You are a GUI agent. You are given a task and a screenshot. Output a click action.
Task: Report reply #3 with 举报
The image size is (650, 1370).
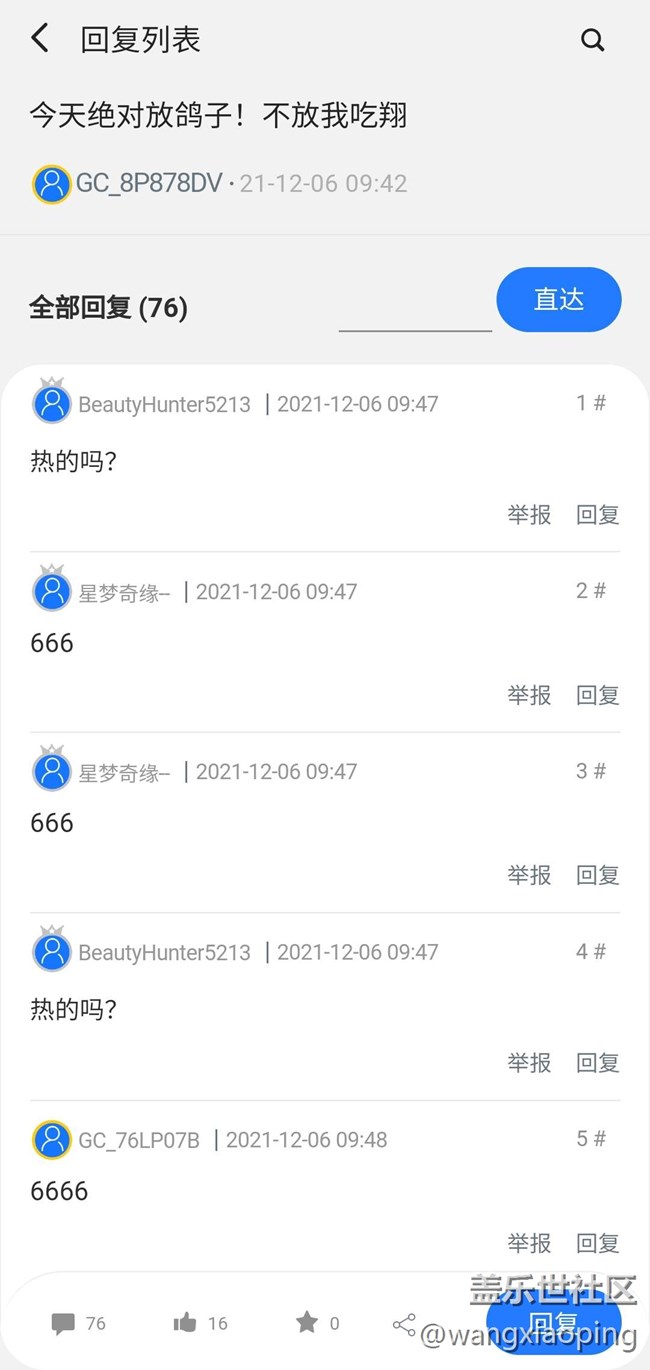(529, 875)
